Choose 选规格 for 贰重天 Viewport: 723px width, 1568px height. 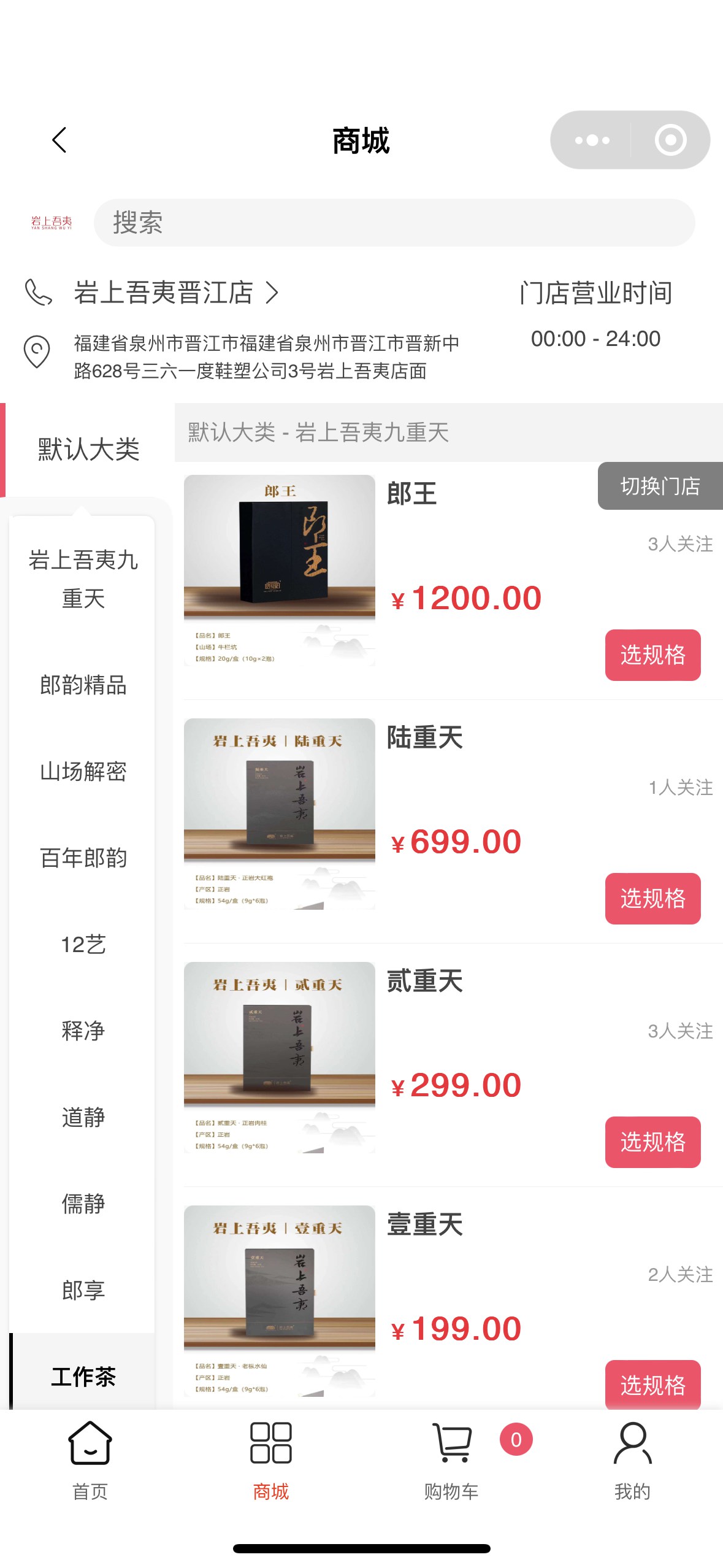pyautogui.click(x=652, y=1142)
